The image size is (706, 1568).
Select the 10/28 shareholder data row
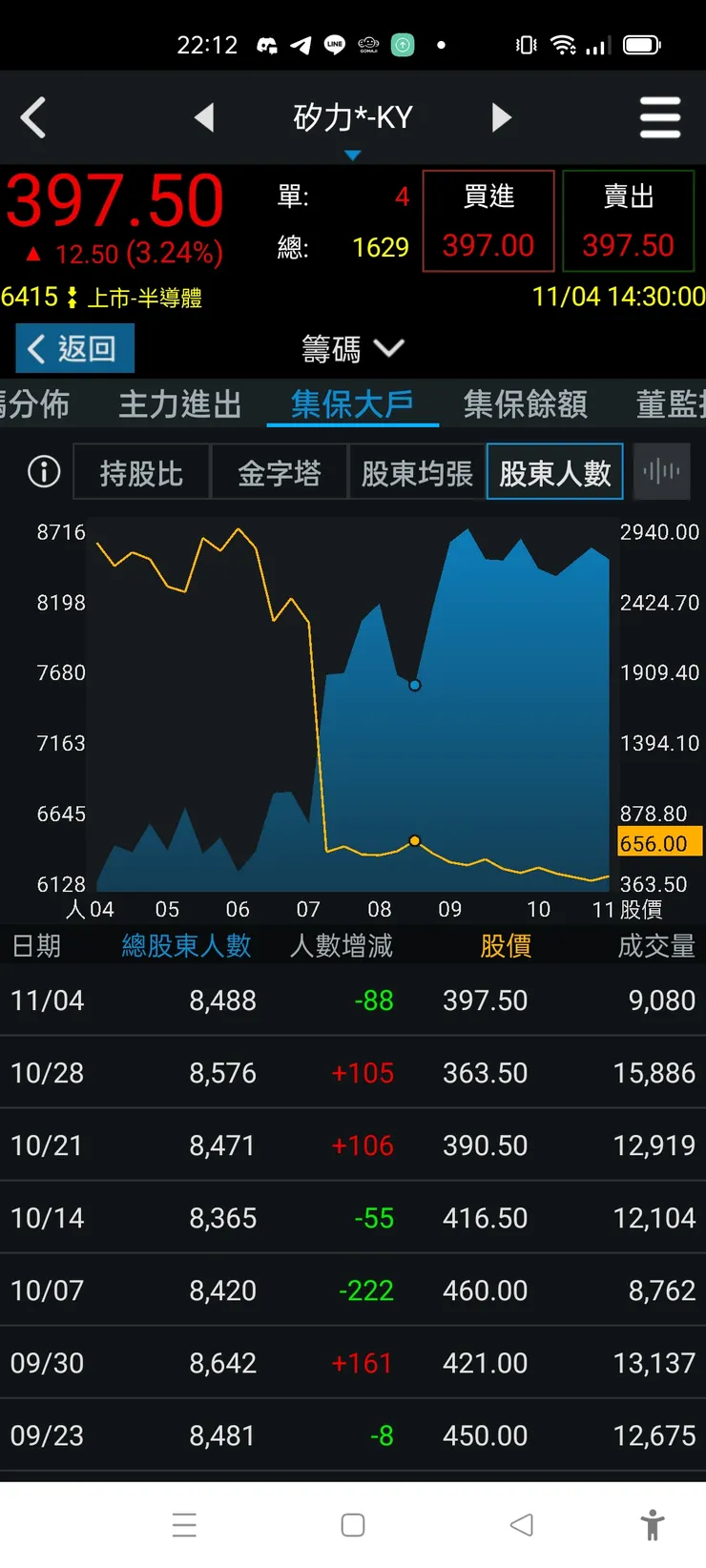click(353, 1072)
